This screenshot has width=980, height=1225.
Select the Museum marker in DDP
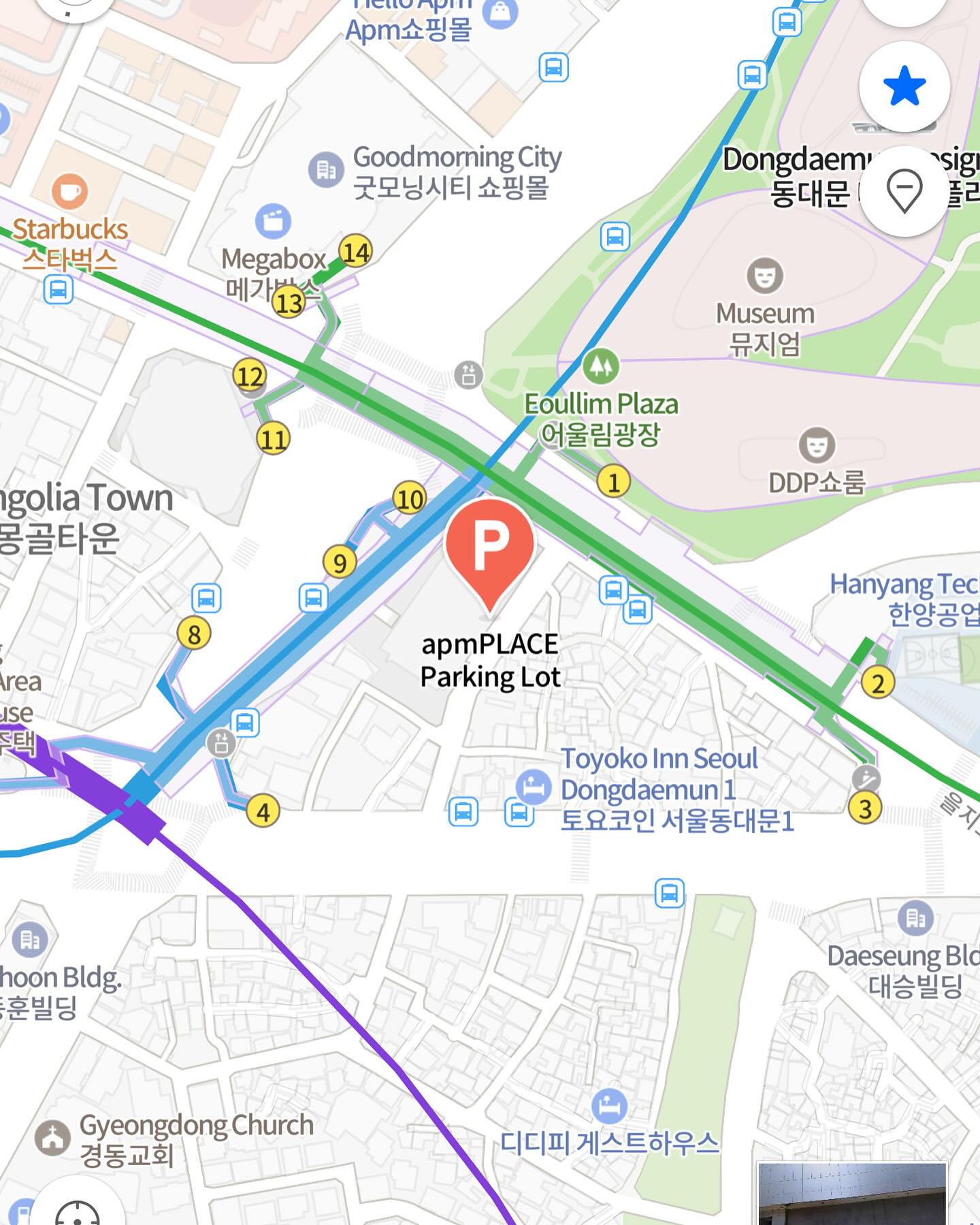click(x=765, y=276)
